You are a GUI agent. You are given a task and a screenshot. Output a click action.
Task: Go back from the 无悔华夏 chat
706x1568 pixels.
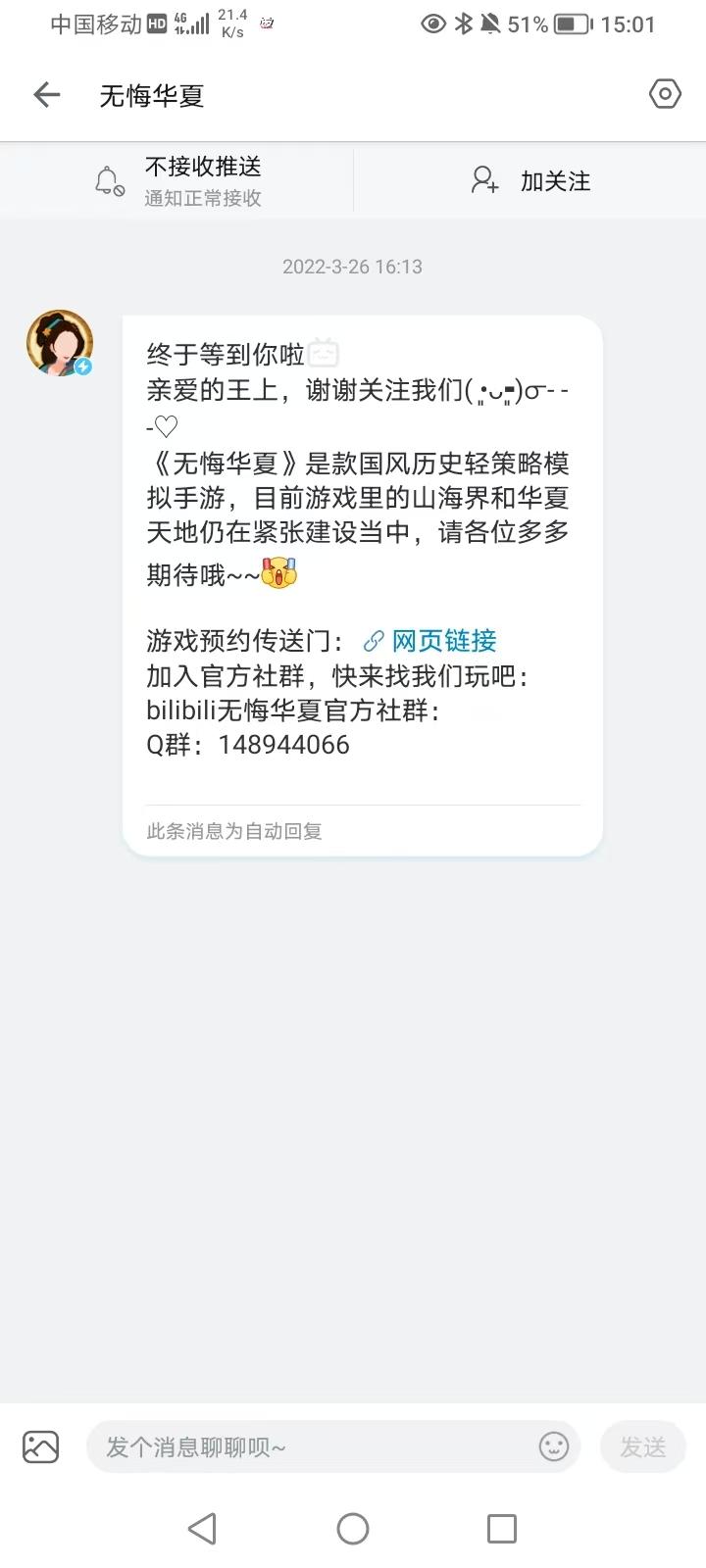pyautogui.click(x=47, y=95)
